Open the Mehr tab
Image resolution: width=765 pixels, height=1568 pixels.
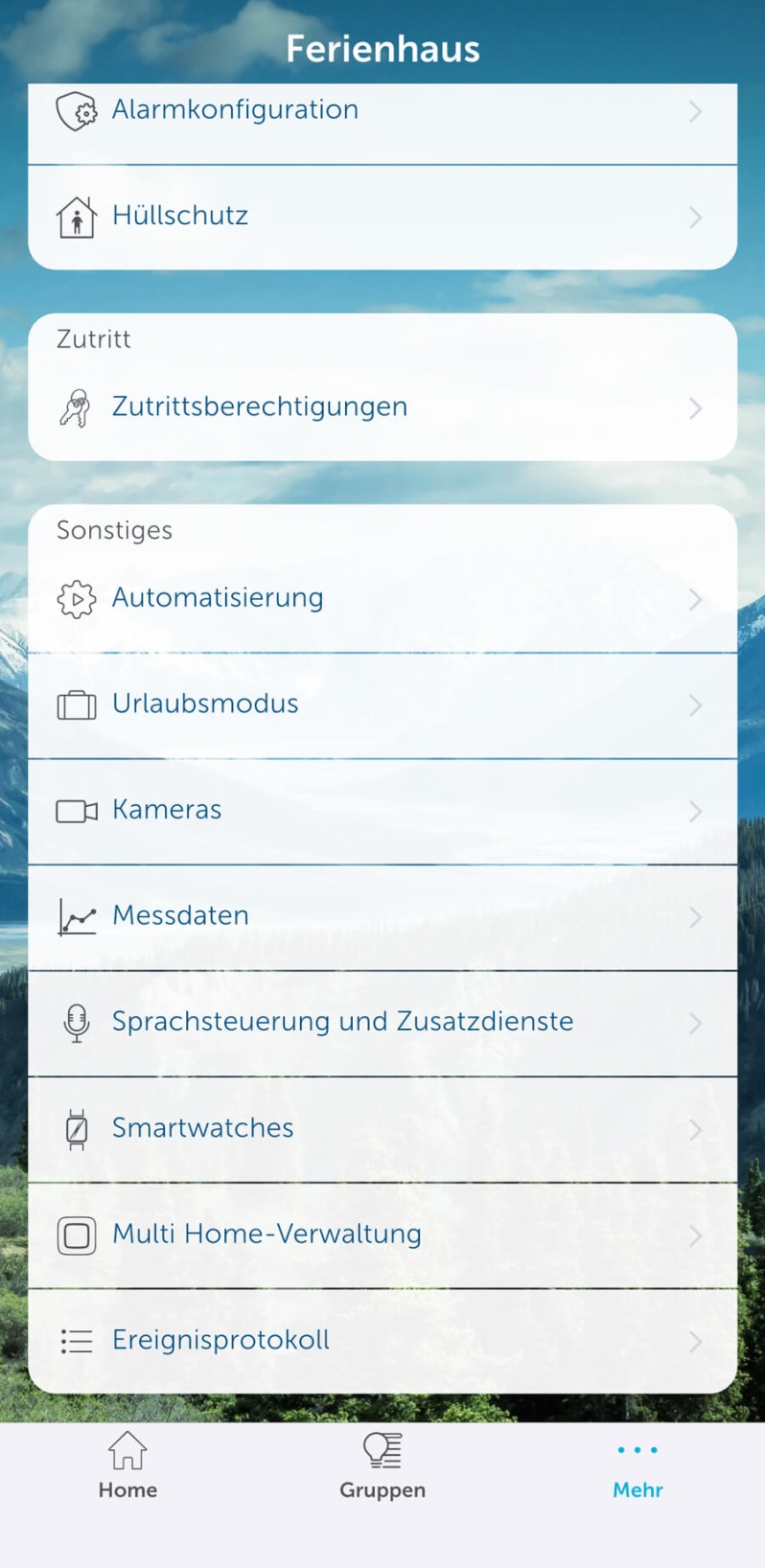(637, 1466)
